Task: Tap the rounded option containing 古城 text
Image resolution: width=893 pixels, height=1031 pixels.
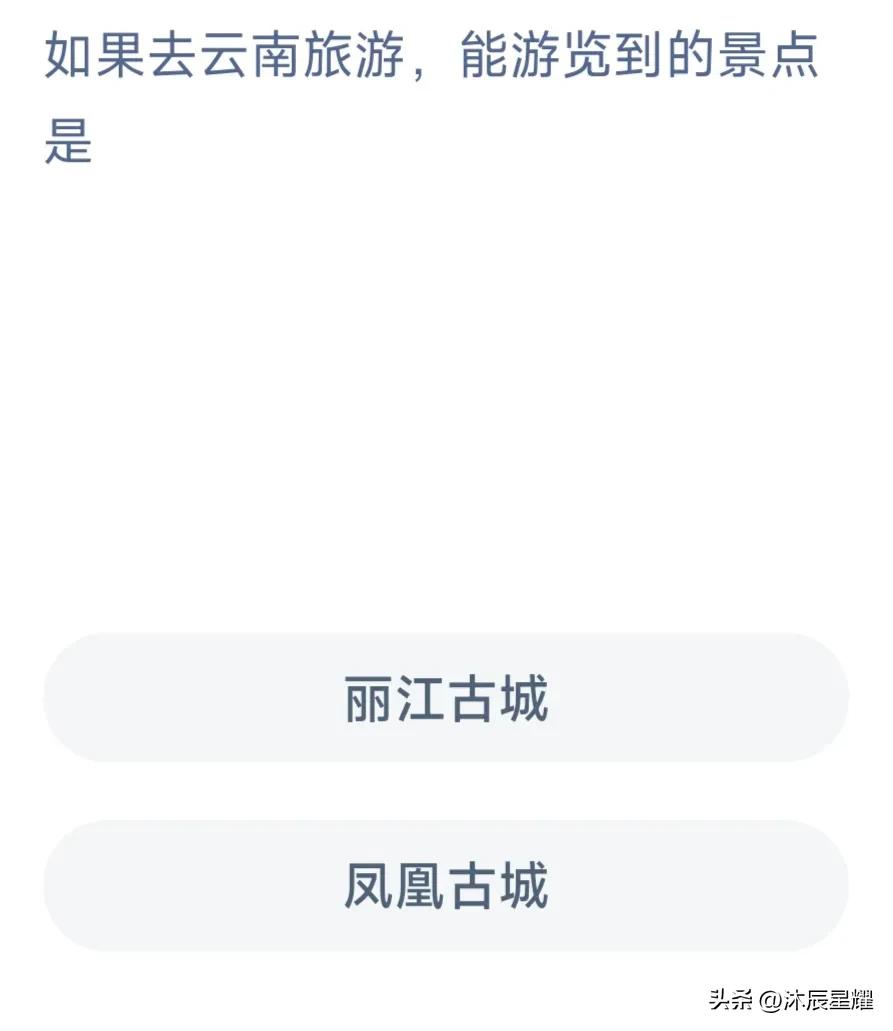Action: [x=446, y=698]
